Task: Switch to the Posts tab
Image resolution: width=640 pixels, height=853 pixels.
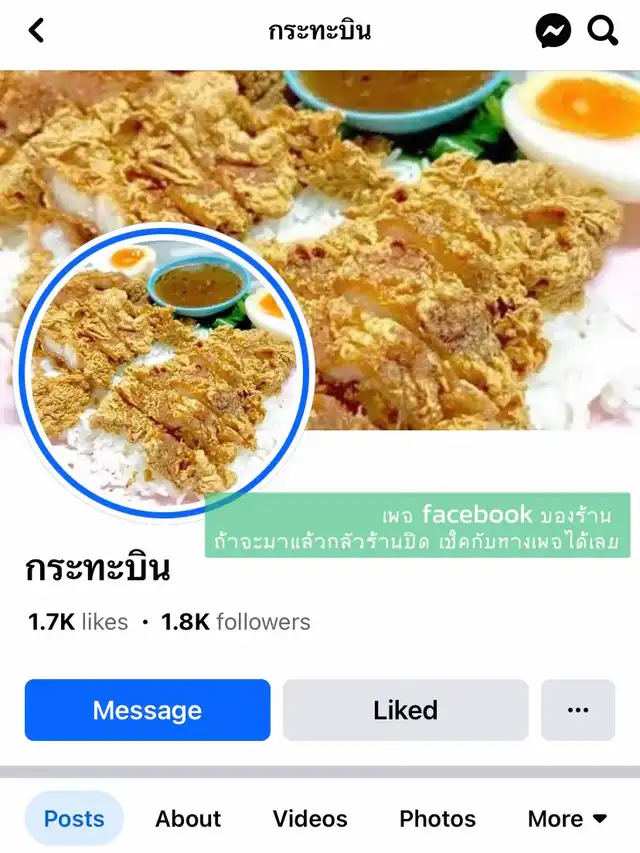Action: click(x=74, y=819)
